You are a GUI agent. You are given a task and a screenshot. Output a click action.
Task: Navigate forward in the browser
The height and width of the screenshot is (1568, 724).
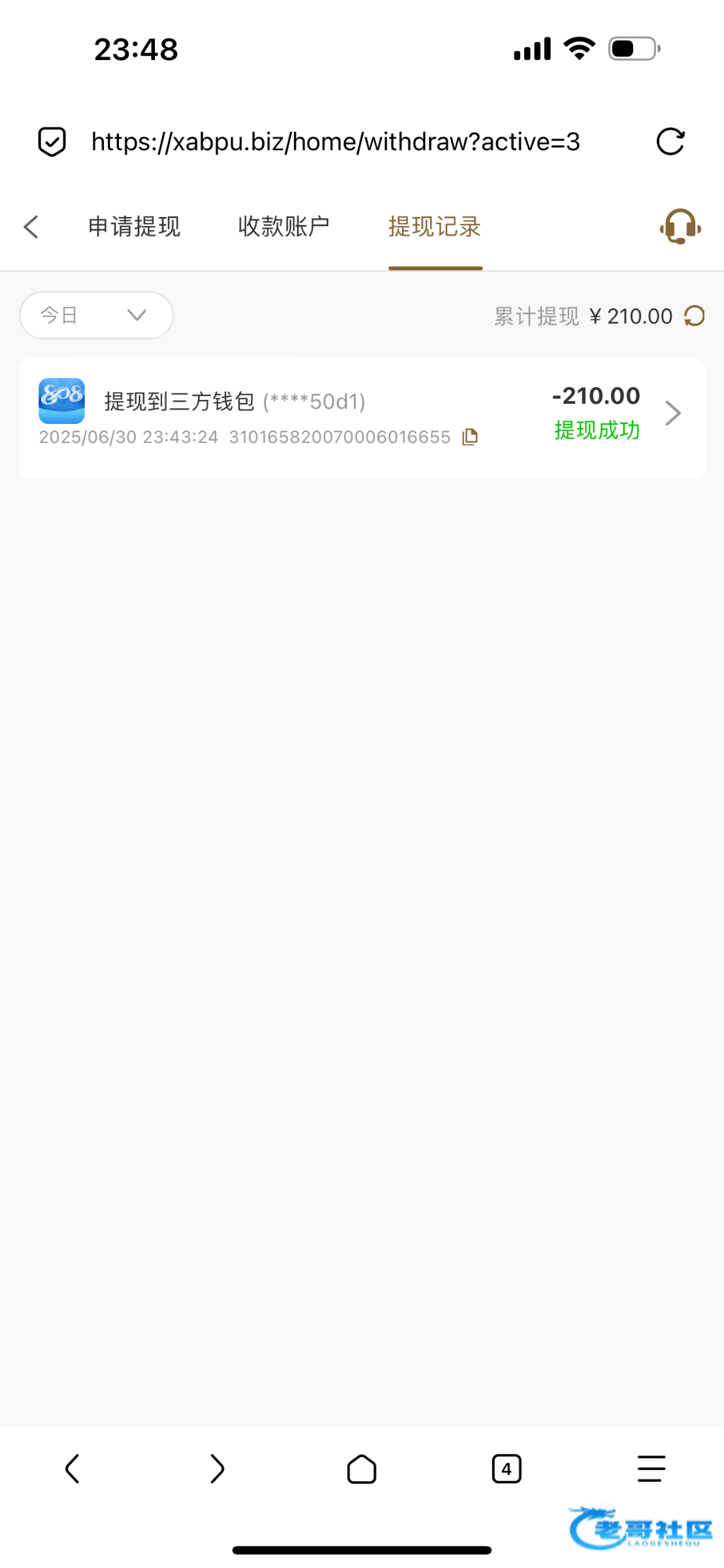click(x=217, y=1469)
